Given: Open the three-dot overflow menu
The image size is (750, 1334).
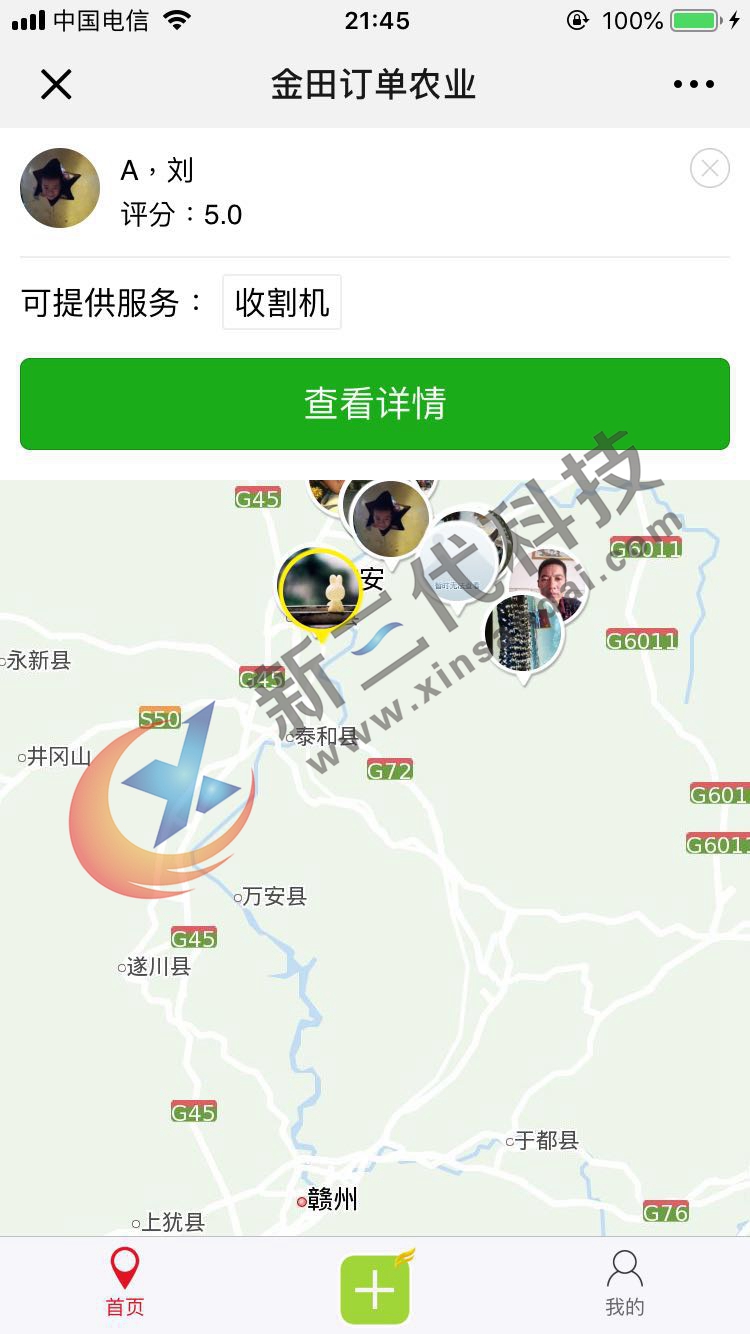Looking at the screenshot, I should [693, 85].
